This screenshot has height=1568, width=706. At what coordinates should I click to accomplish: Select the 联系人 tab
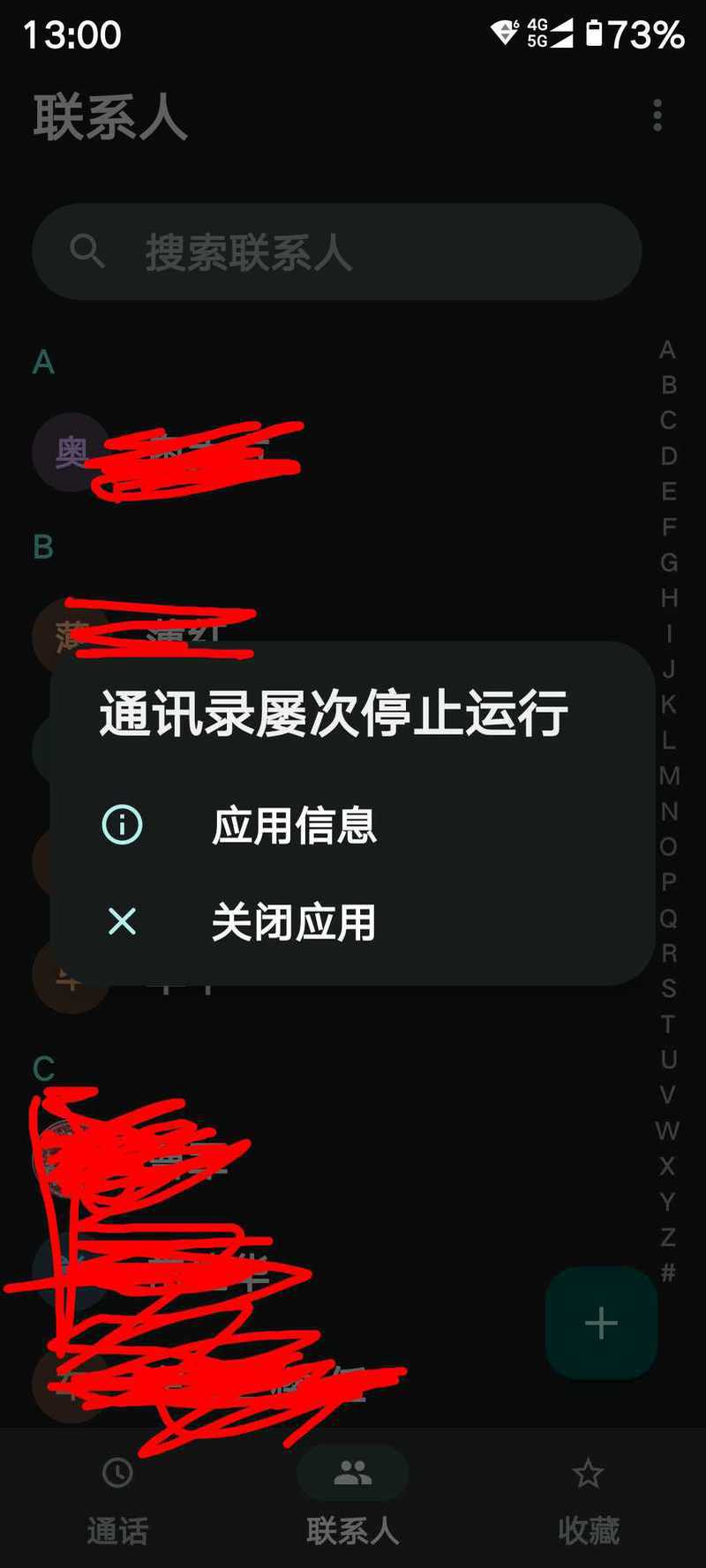click(352, 1498)
